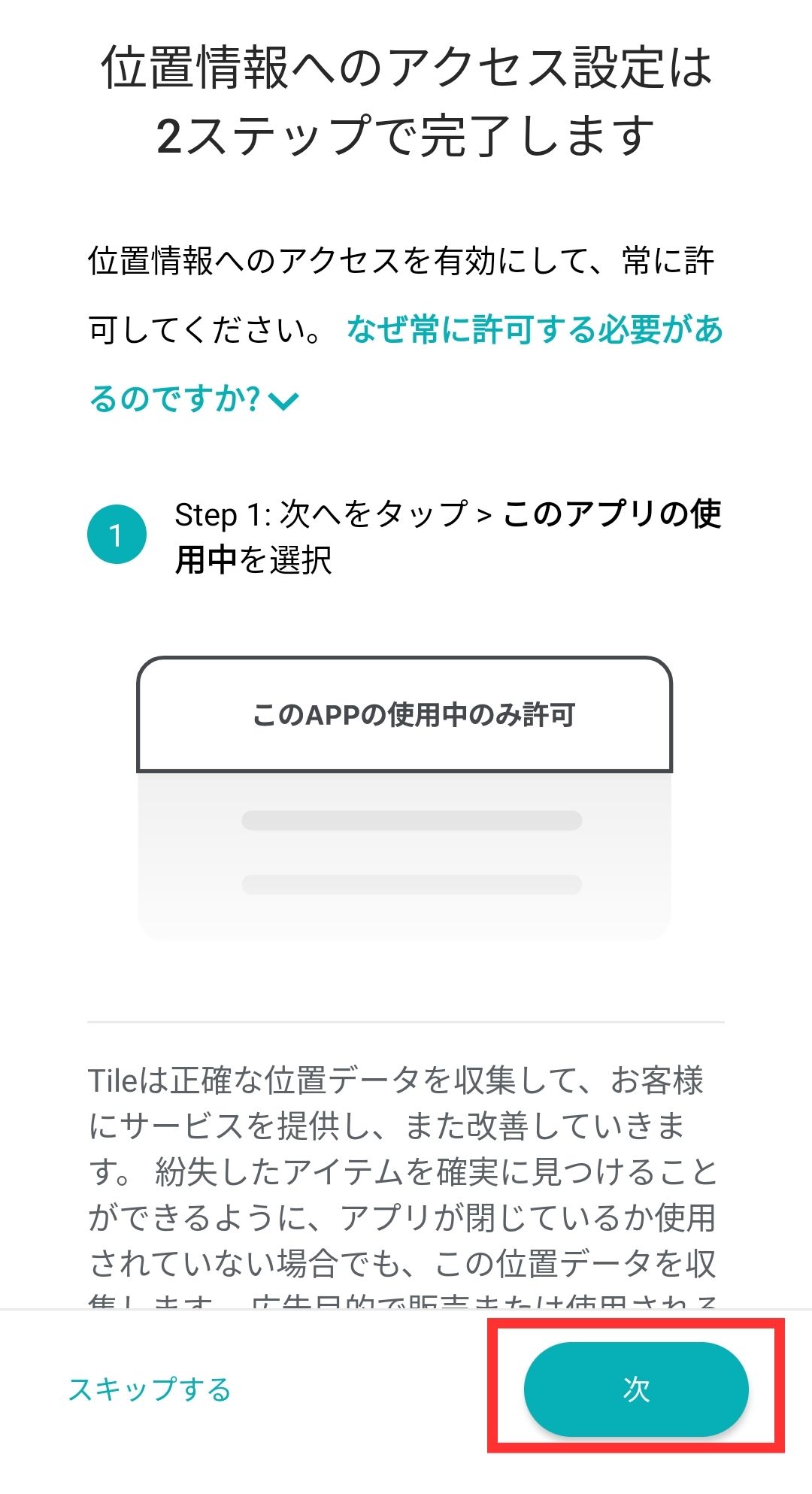Tap the 次 (Next) button
The width and height of the screenshot is (812, 1494).
(x=636, y=1389)
